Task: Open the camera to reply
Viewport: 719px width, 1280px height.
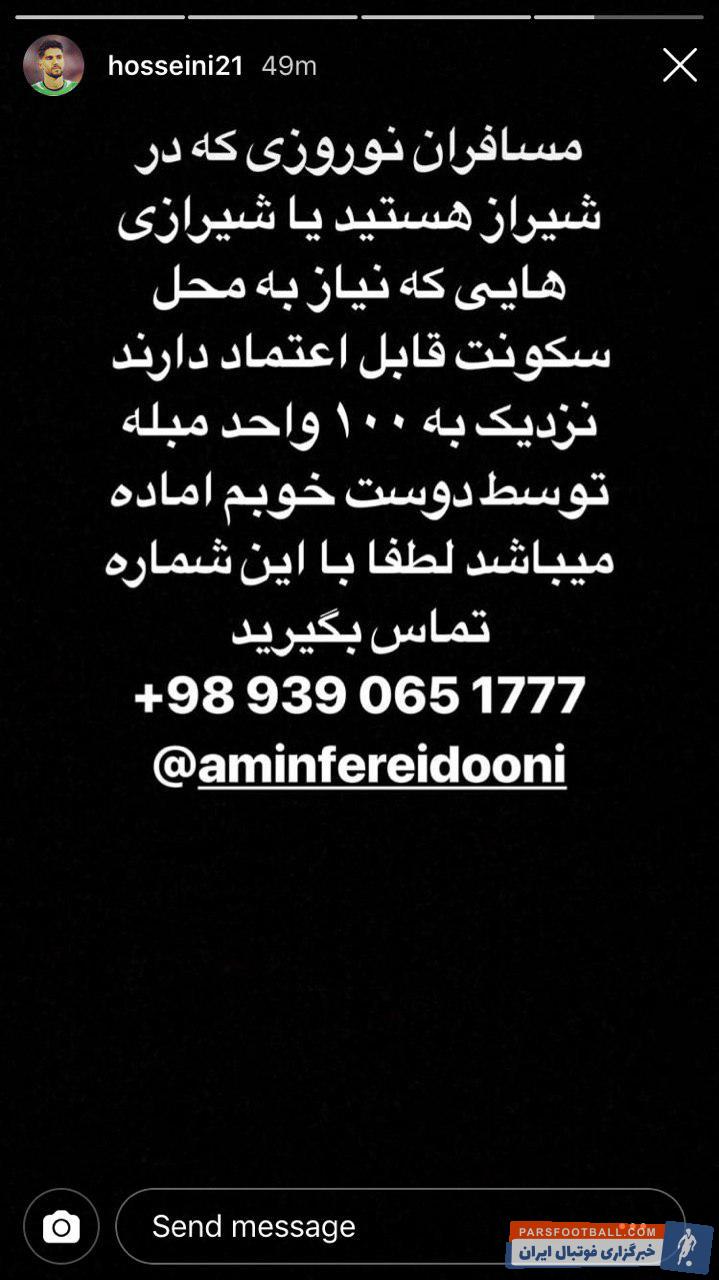Action: pos(61,1227)
